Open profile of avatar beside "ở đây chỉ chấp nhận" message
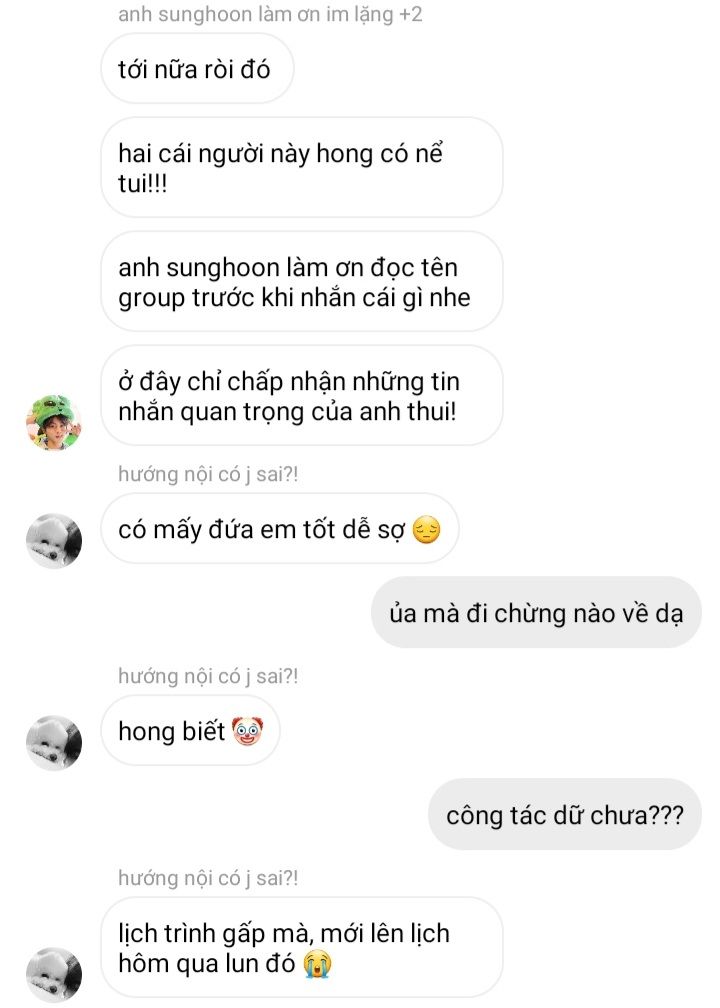The height and width of the screenshot is (1008, 720). [x=53, y=422]
